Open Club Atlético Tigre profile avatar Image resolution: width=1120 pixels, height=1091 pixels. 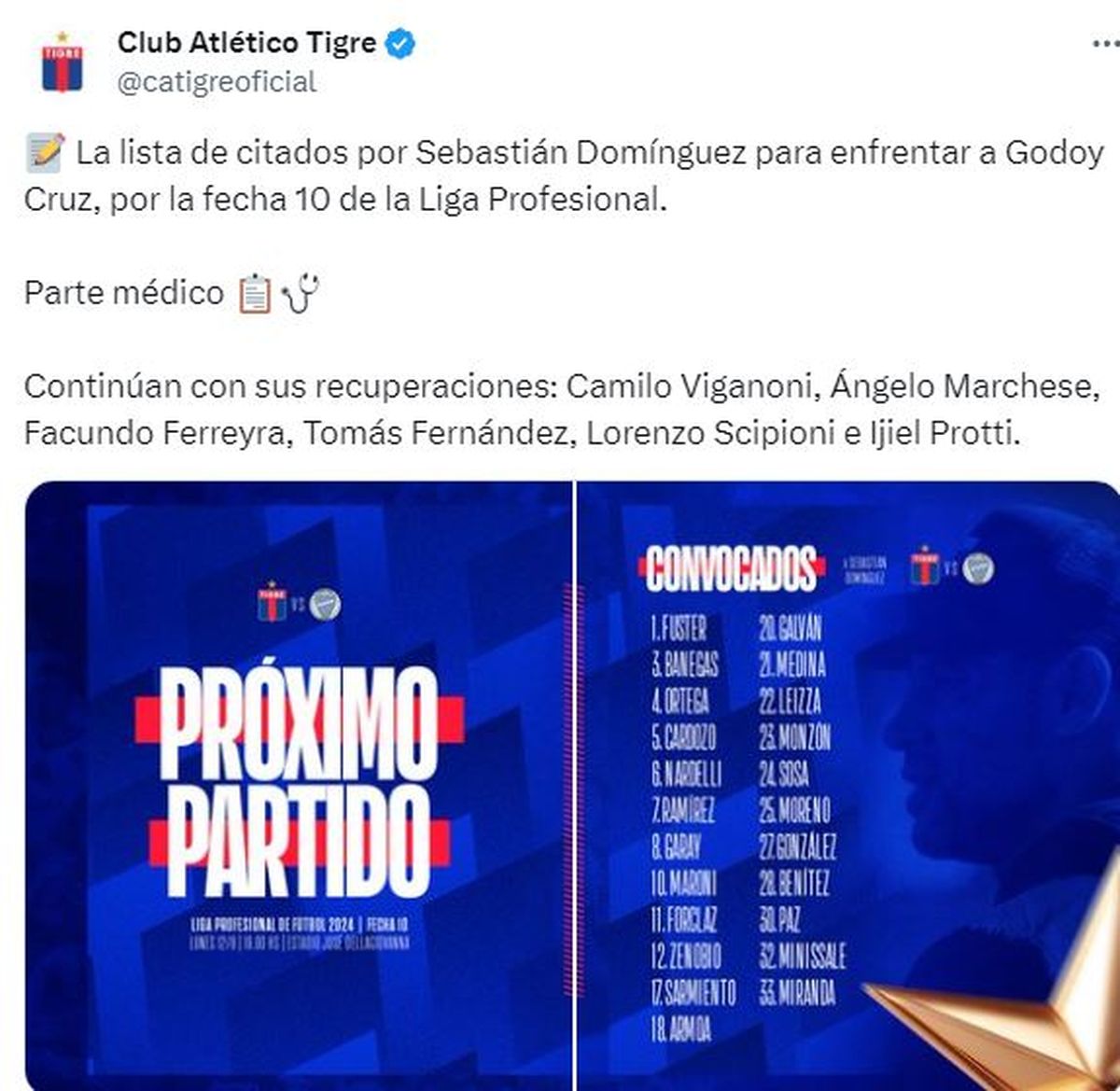[x=63, y=63]
